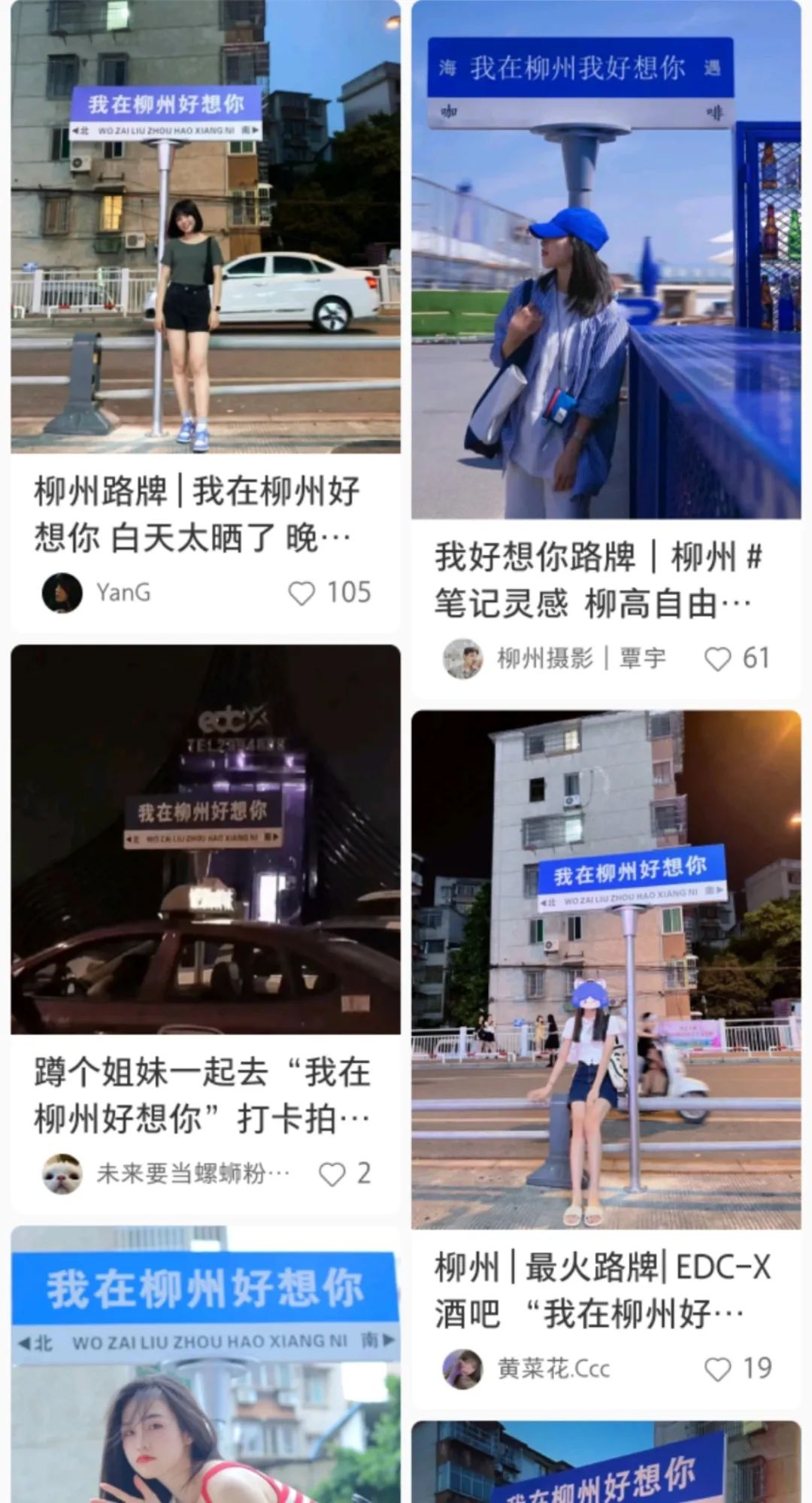Open YanG's post about 柳州路牌
812x1503 pixels.
(x=205, y=226)
